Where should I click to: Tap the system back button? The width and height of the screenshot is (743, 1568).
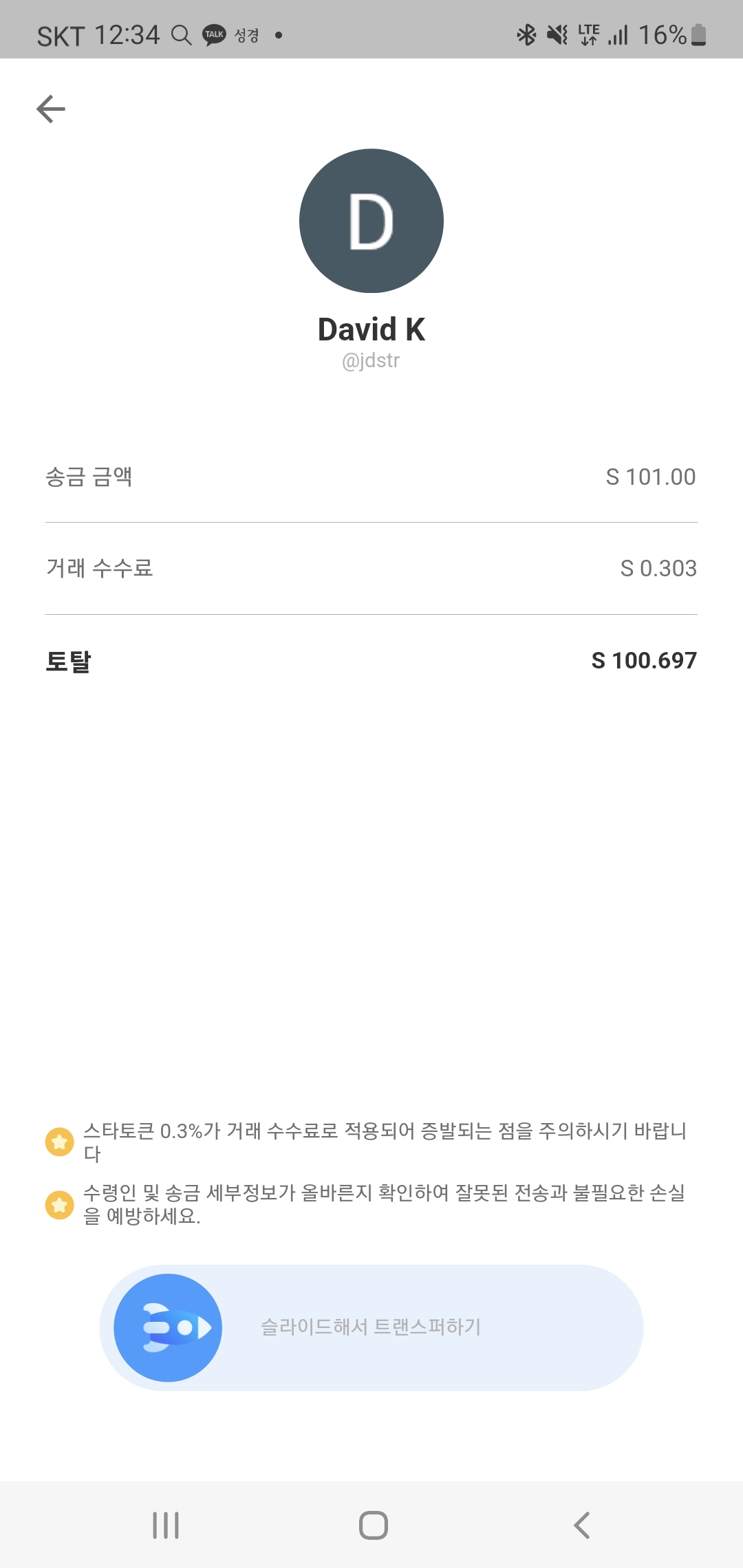581,1525
